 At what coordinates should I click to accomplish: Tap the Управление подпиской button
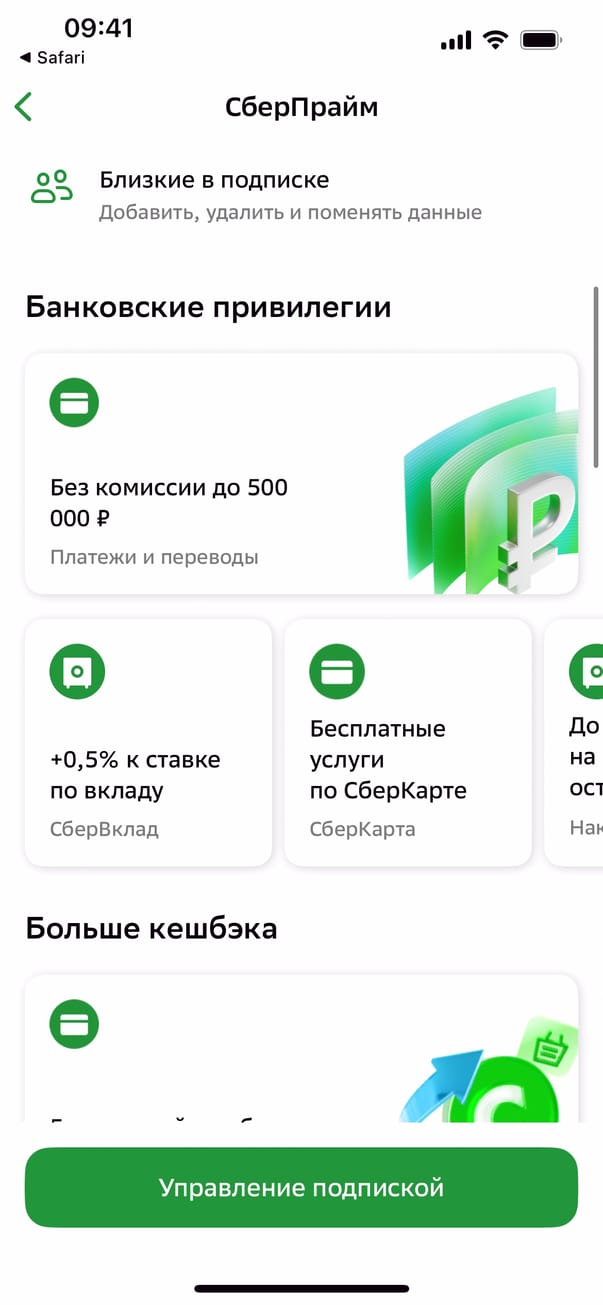[x=301, y=1187]
